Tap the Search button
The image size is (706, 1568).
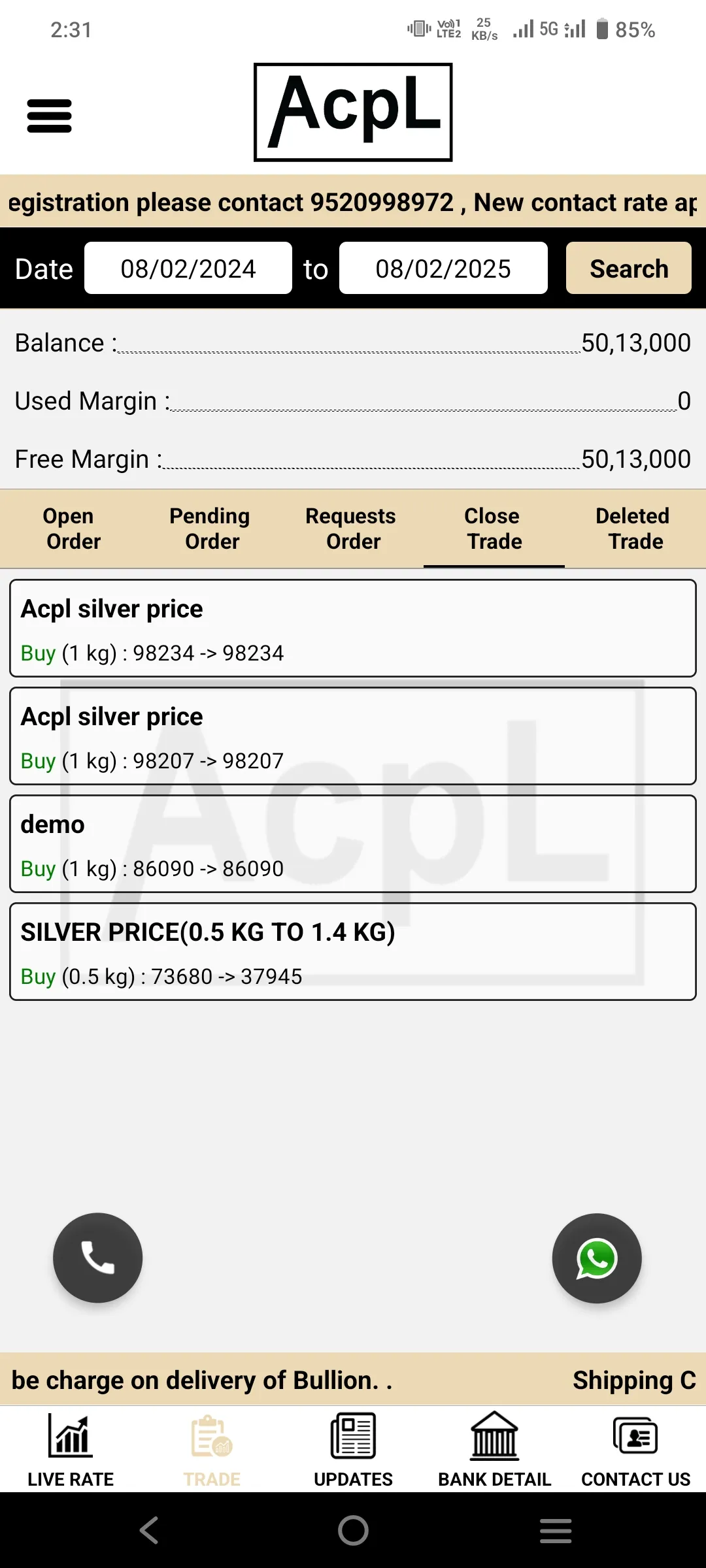point(629,268)
